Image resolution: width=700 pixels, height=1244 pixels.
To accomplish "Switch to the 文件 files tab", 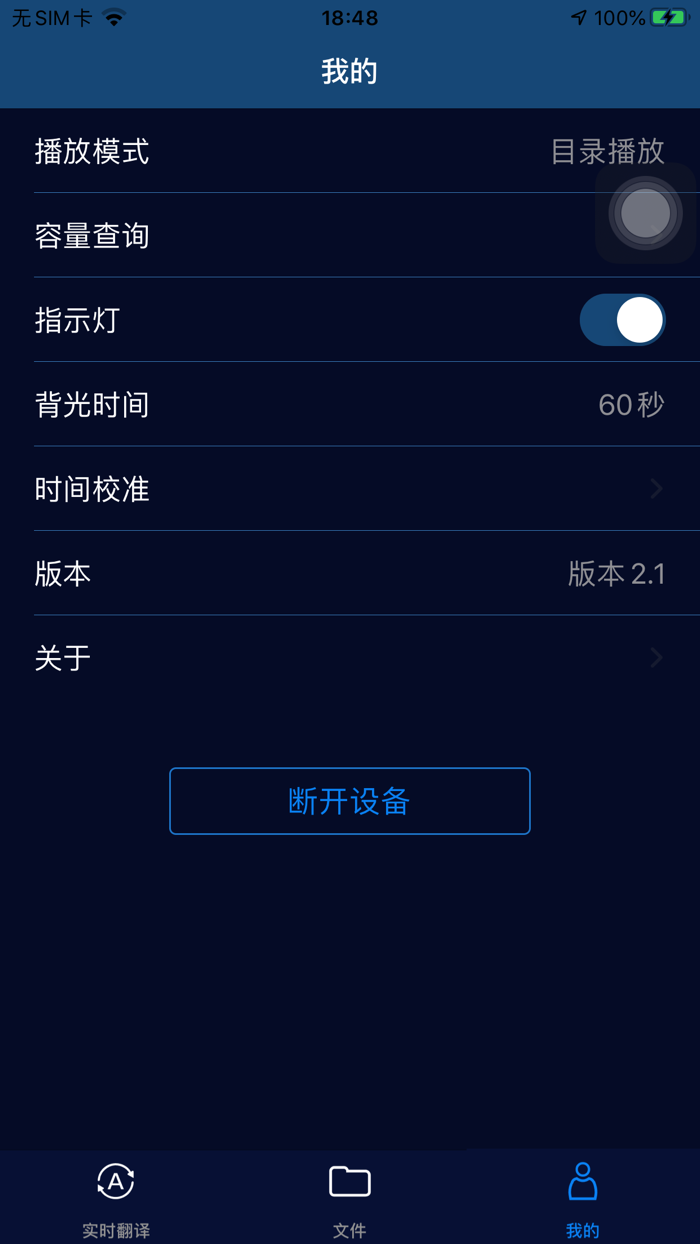I will coord(350,1198).
